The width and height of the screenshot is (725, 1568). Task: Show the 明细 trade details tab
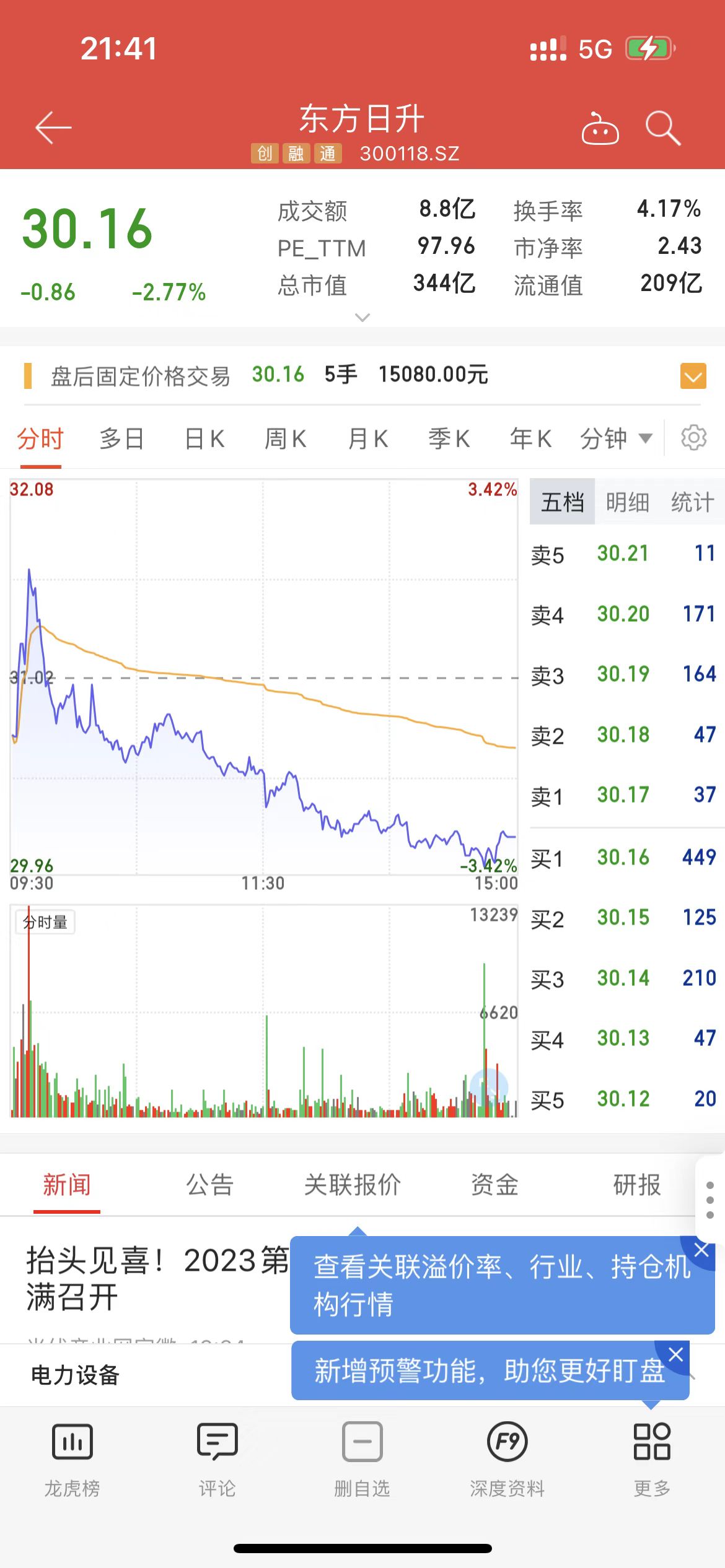click(x=627, y=502)
